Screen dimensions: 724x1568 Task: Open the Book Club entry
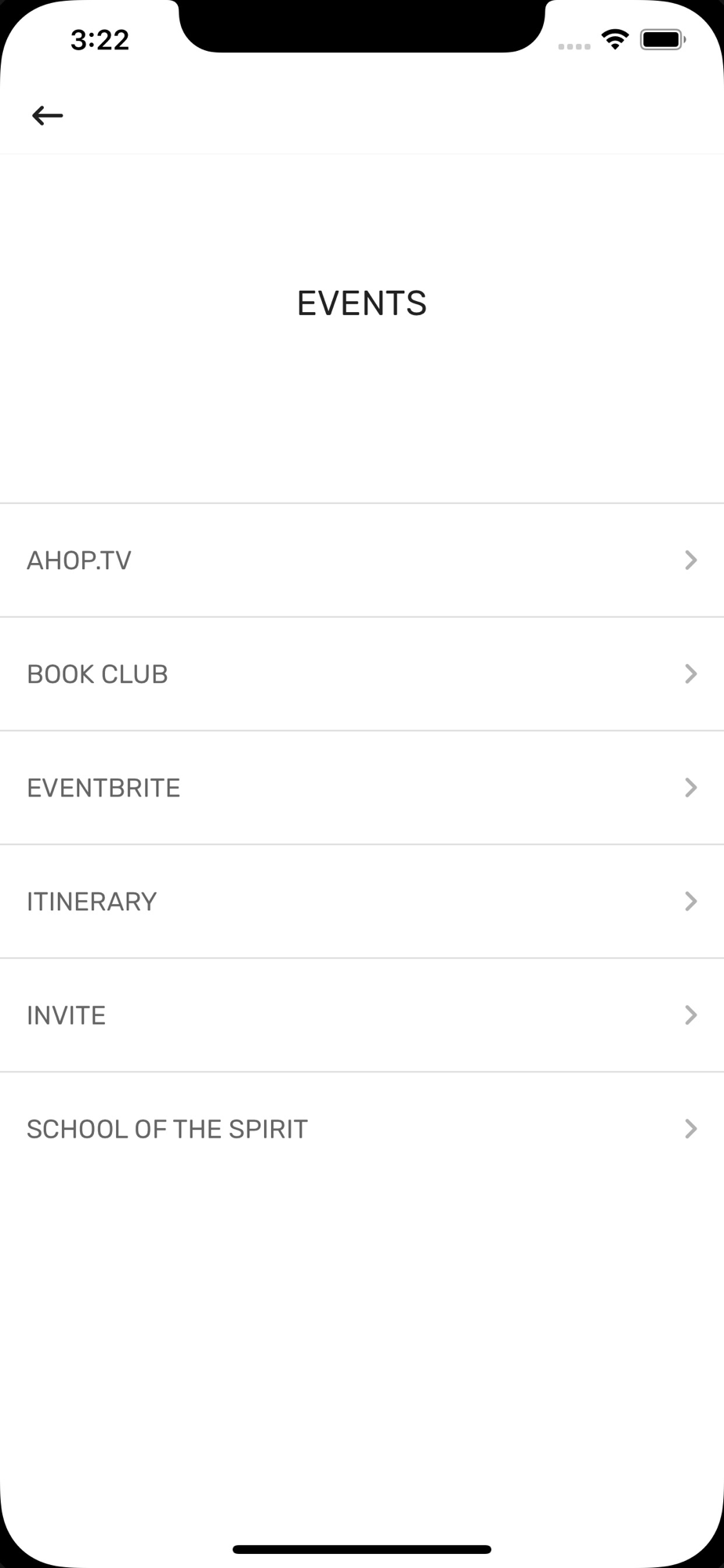362,673
